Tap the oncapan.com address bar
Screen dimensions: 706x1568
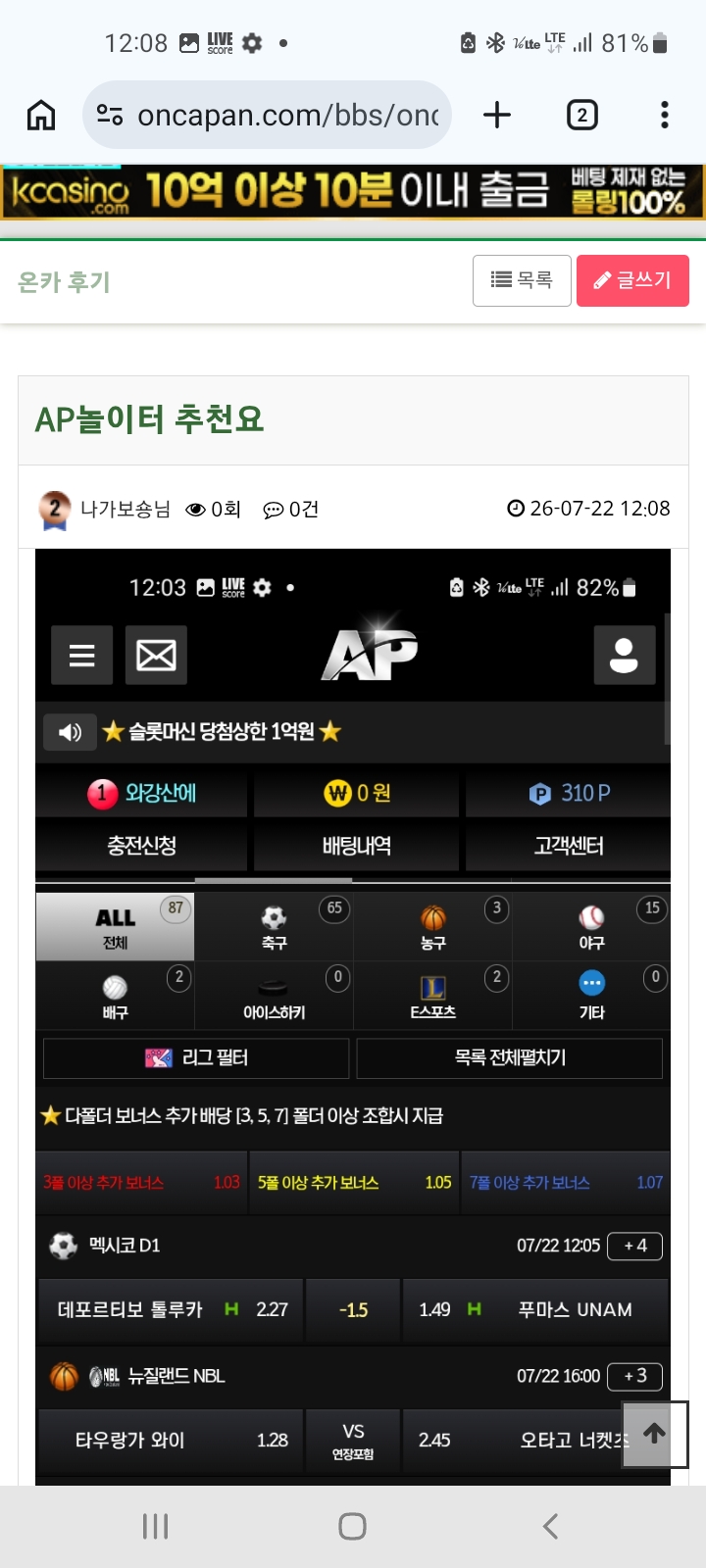267,116
